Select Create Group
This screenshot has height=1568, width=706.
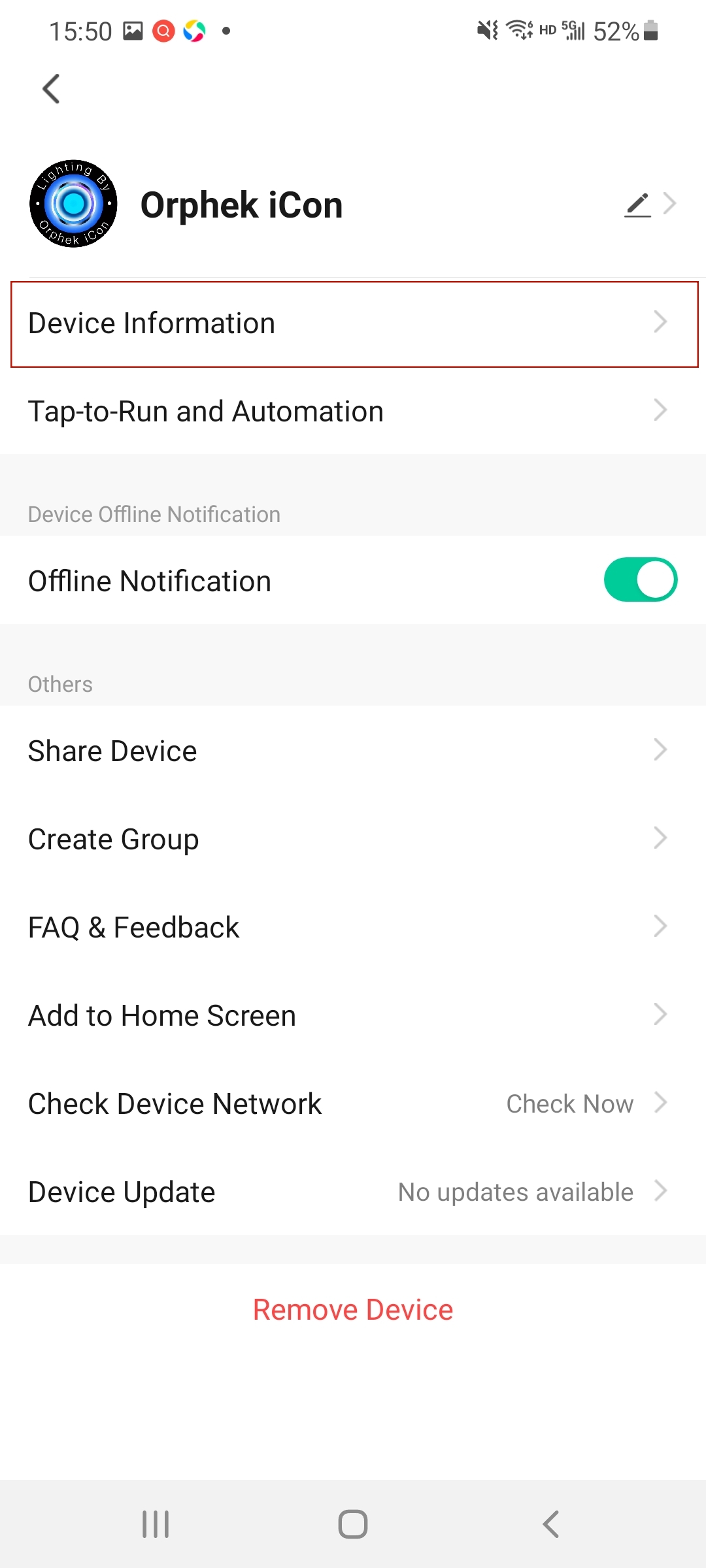353,838
